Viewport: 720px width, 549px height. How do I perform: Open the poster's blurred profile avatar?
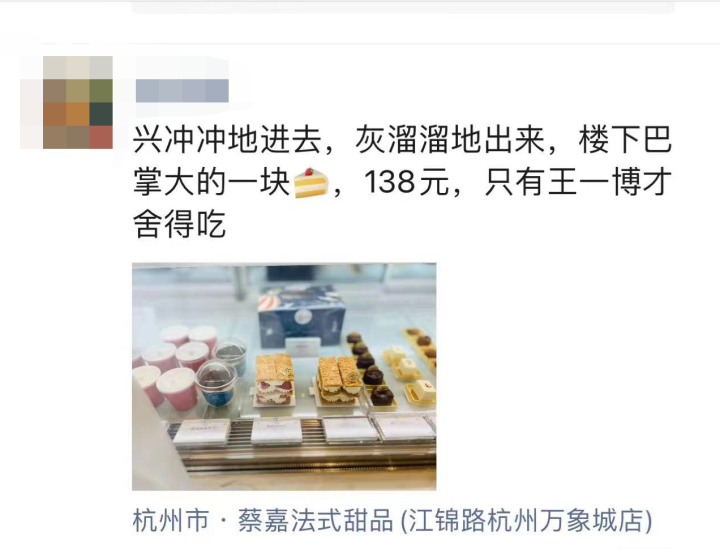78,103
